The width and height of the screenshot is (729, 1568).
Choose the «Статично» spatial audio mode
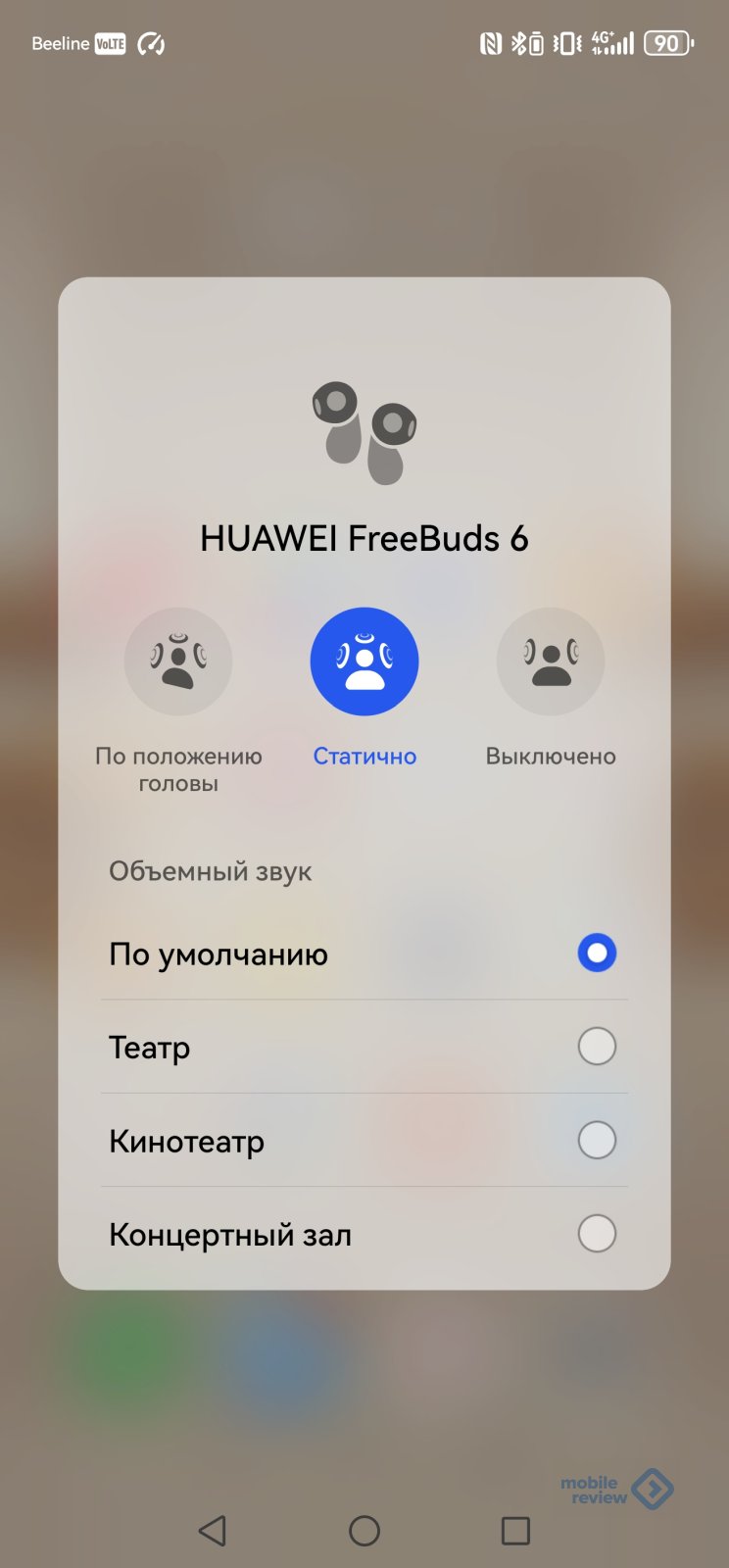tap(364, 662)
